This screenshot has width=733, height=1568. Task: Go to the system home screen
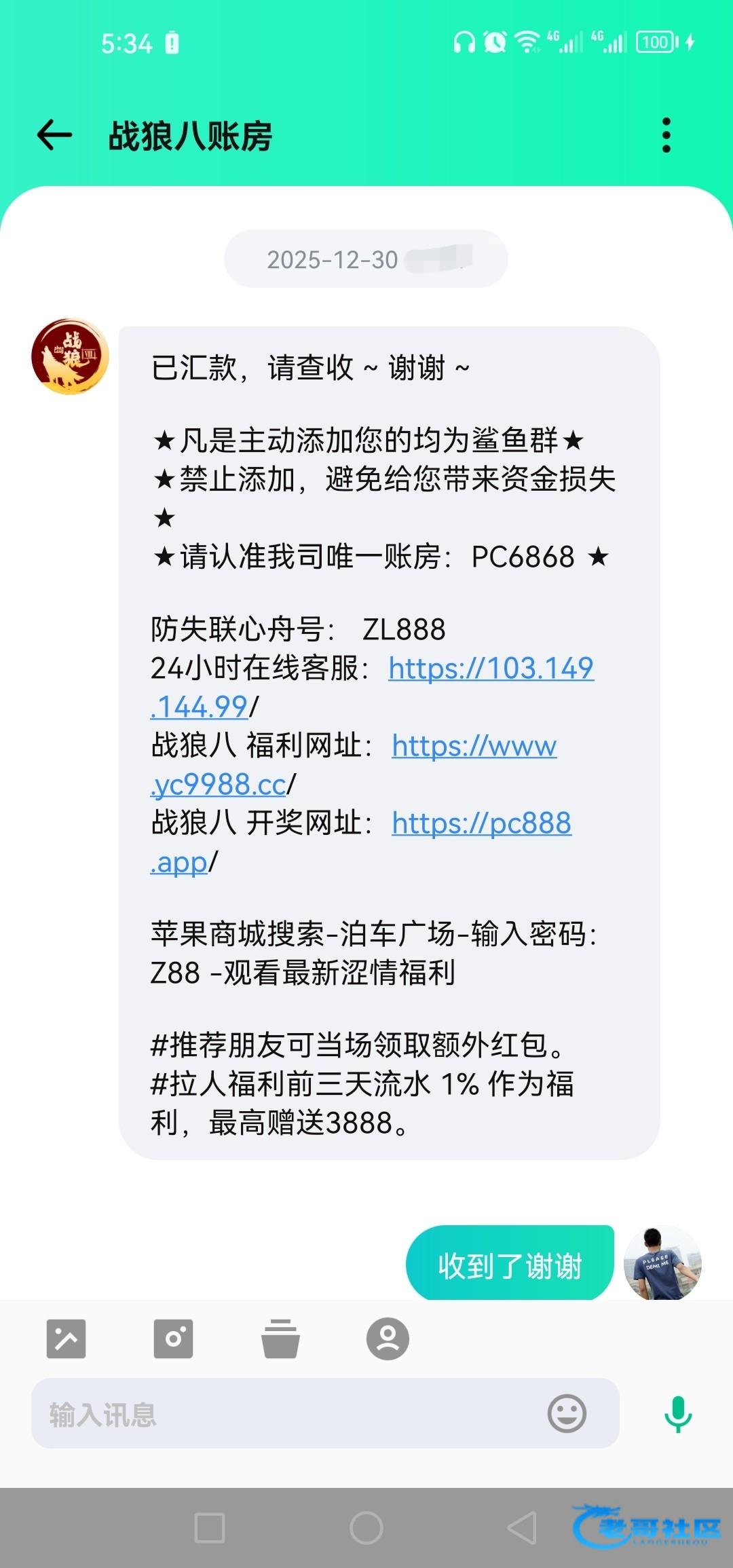tap(366, 1528)
